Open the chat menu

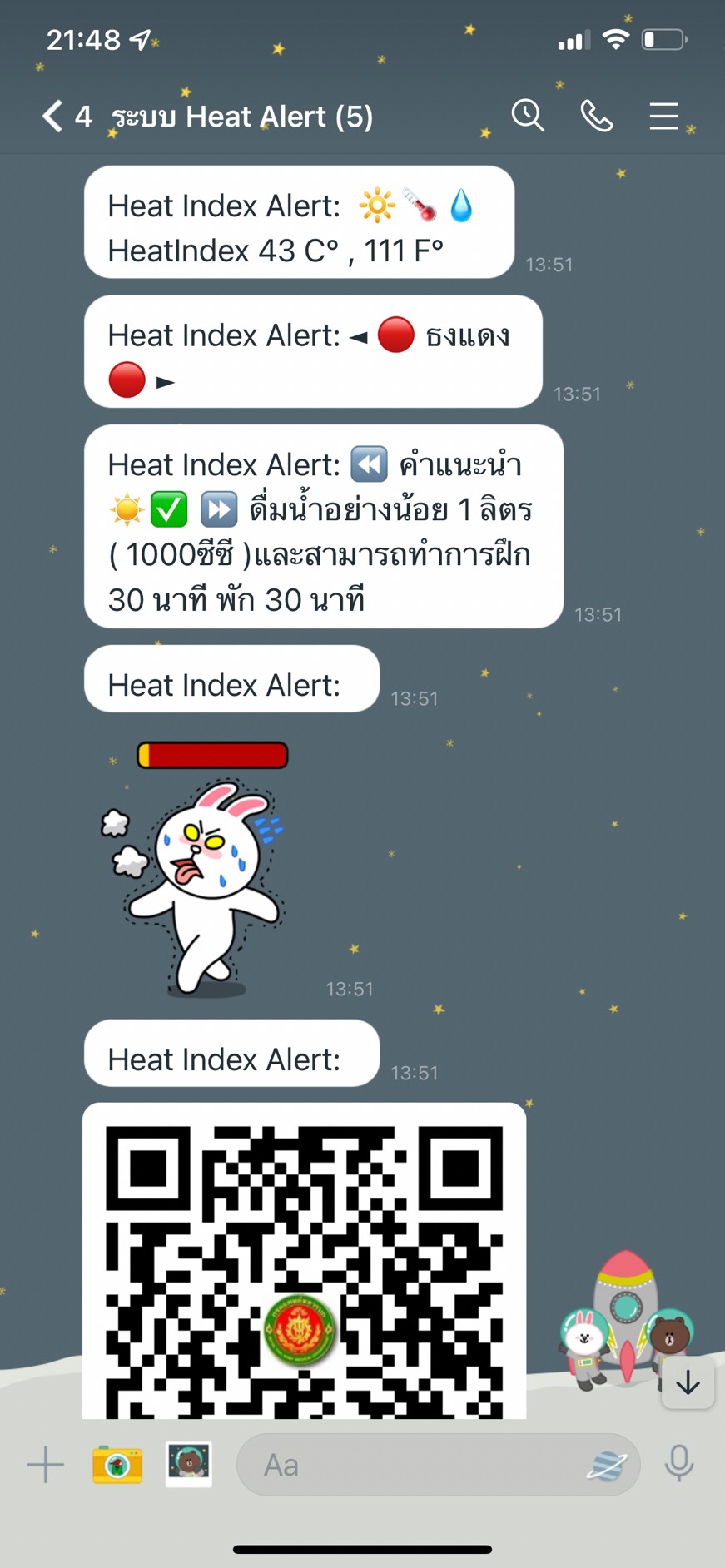click(663, 116)
